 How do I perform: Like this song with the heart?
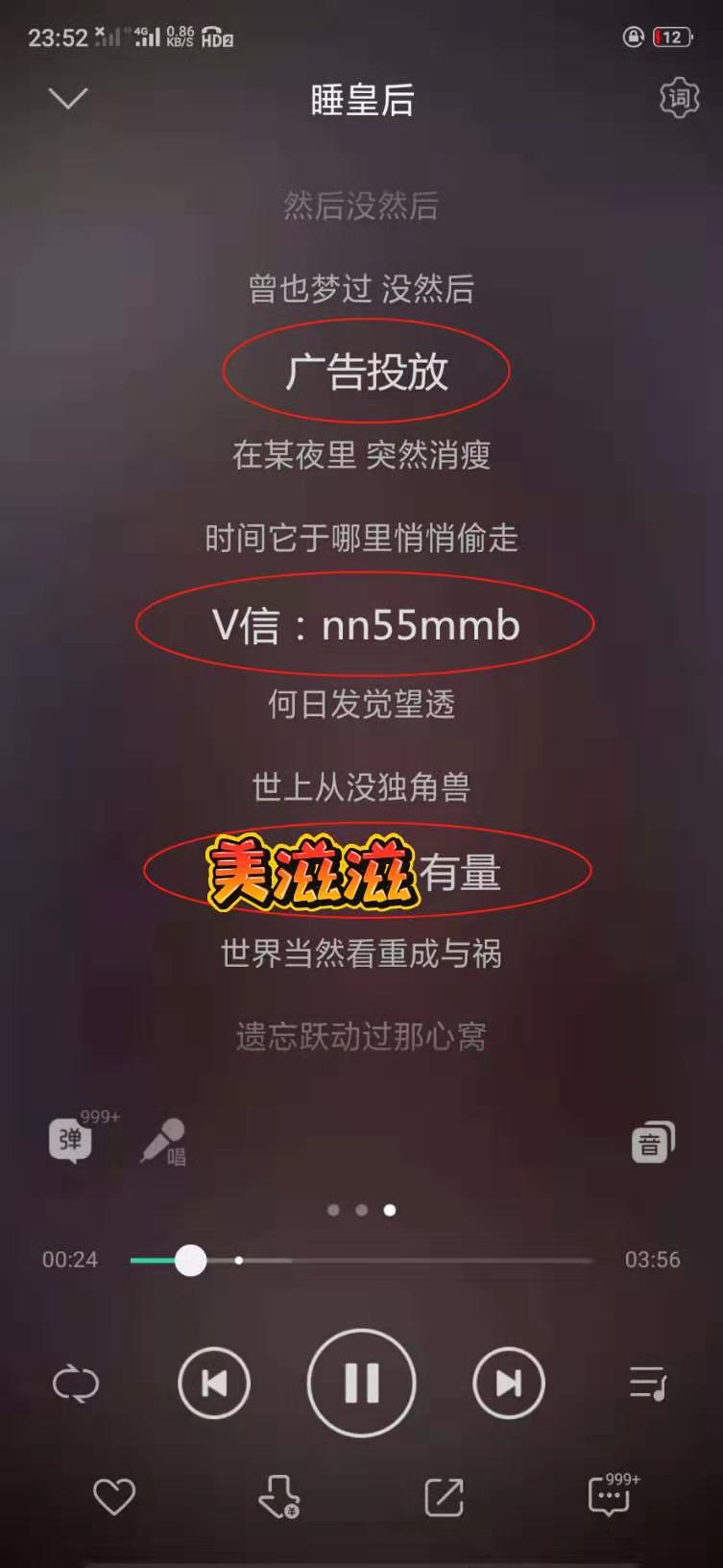coord(113,1496)
